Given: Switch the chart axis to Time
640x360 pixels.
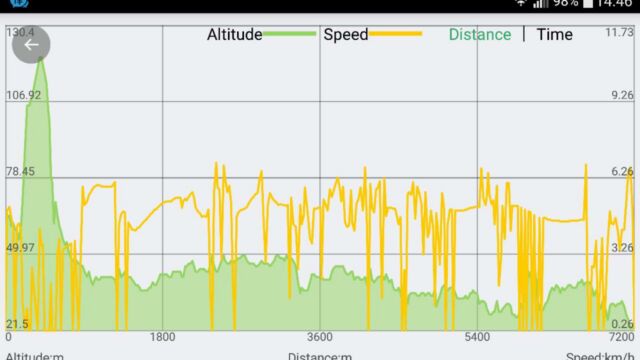Looking at the screenshot, I should 554,35.
